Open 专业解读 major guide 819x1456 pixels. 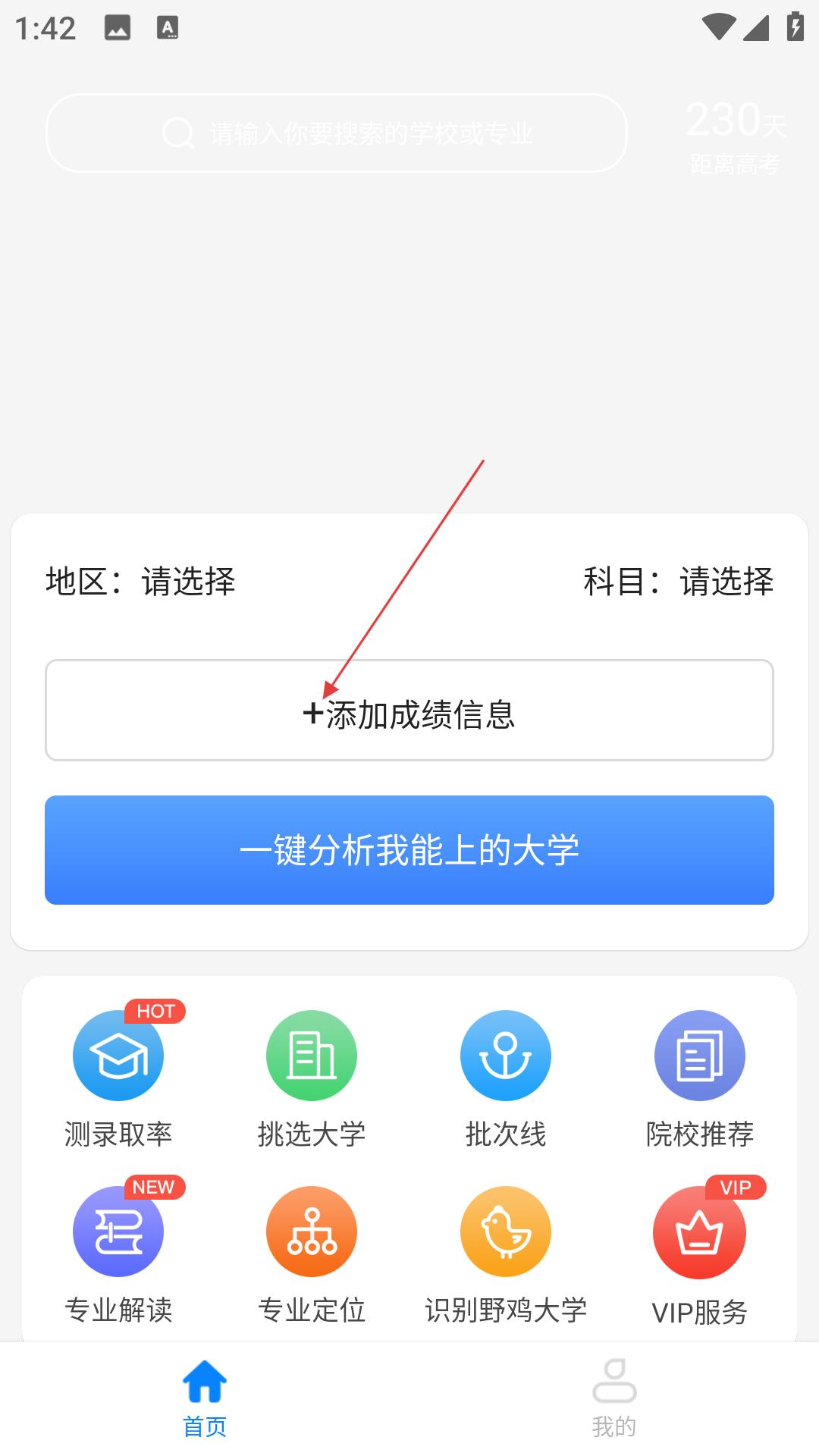[x=118, y=1253]
